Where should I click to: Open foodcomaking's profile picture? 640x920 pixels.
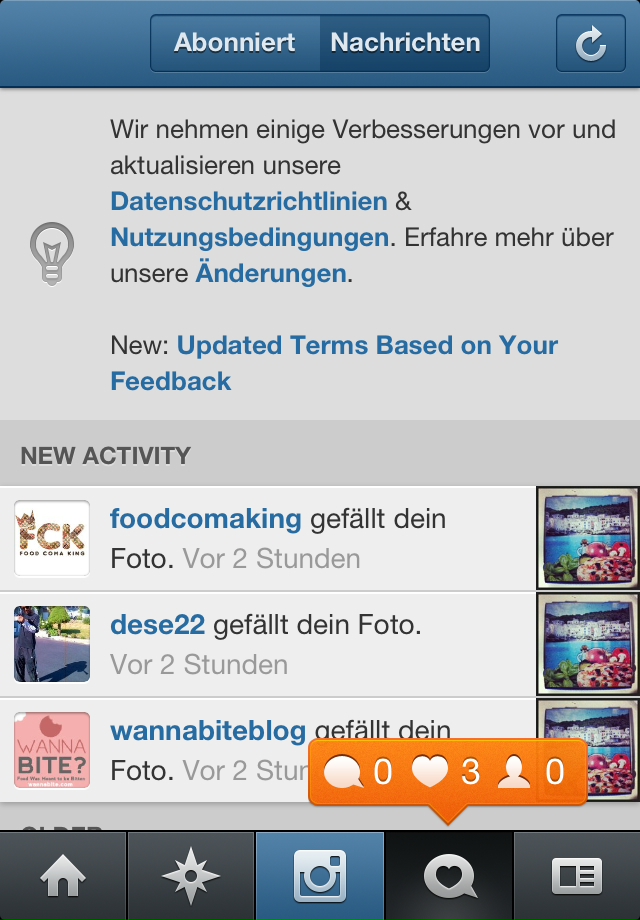pyautogui.click(x=52, y=538)
